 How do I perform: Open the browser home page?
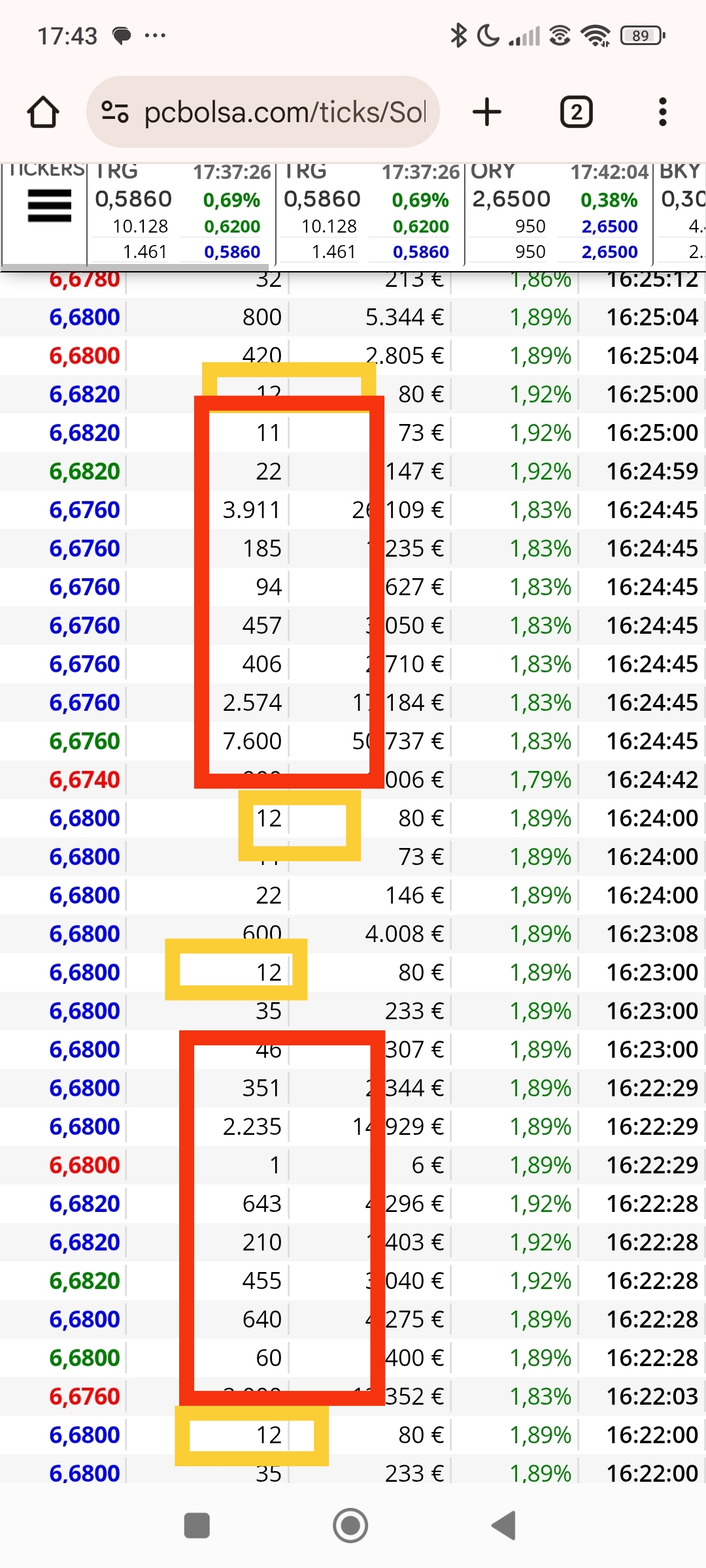43,112
